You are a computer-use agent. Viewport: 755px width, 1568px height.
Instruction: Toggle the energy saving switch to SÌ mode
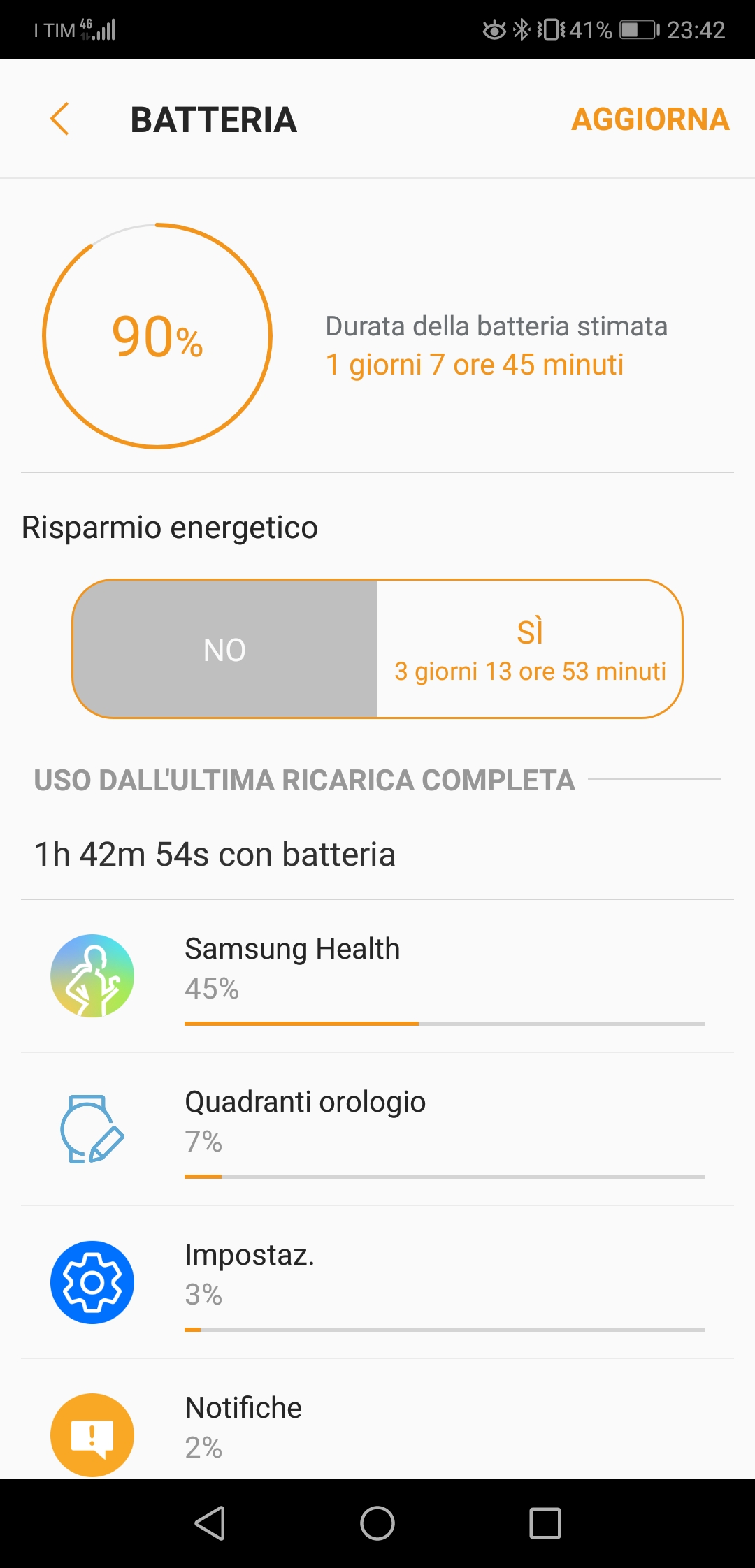click(x=529, y=648)
